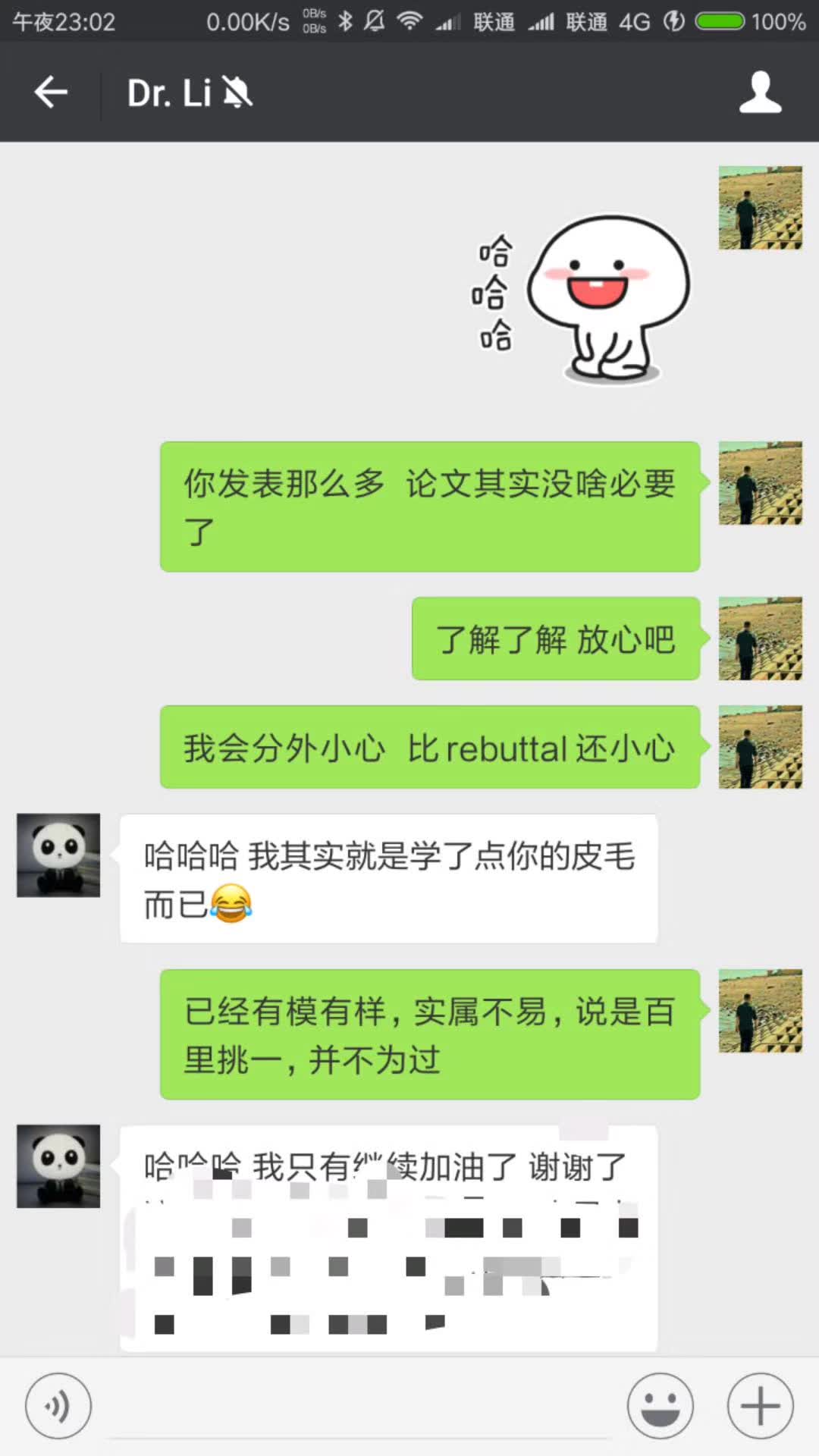Screen dimensions: 819x1456
Task: Open panda avatar beside 哈哈哈 我其实就是学了 message
Action: coord(58,855)
